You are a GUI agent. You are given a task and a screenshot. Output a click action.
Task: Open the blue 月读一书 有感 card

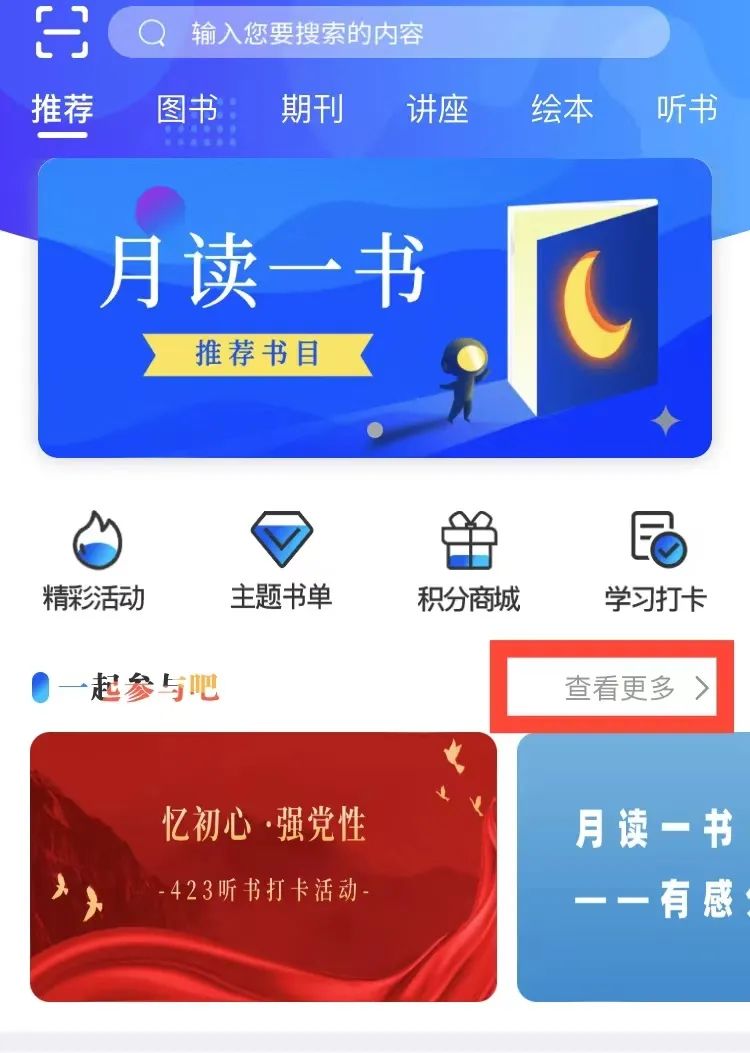(634, 866)
